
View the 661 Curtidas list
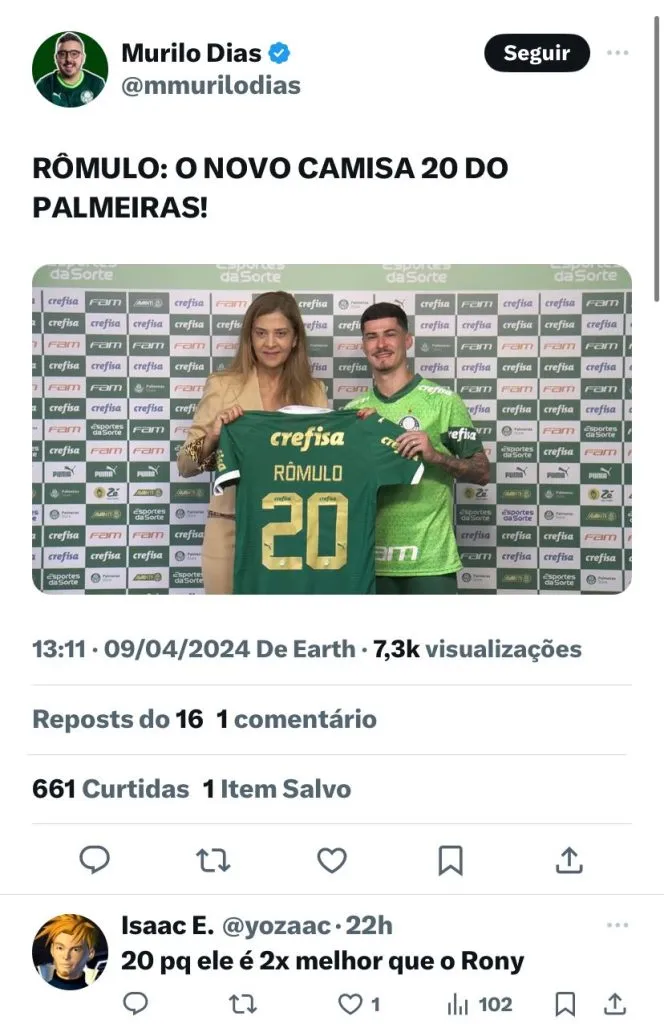click(x=110, y=789)
